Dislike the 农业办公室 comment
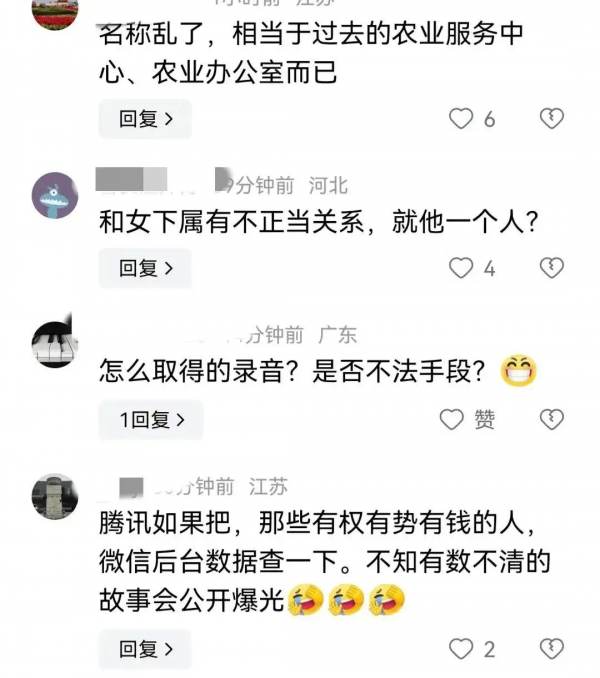 552,119
